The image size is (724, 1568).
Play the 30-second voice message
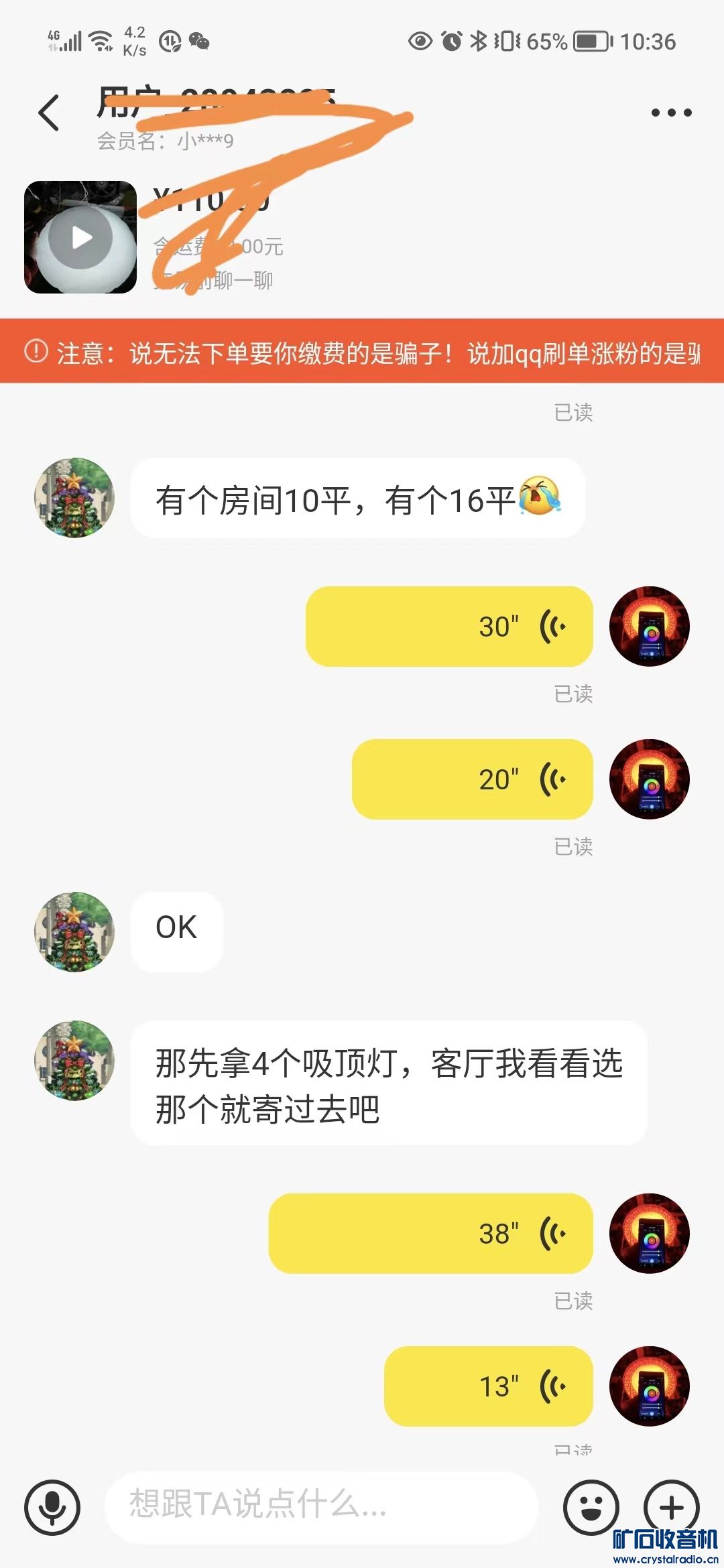(x=449, y=627)
